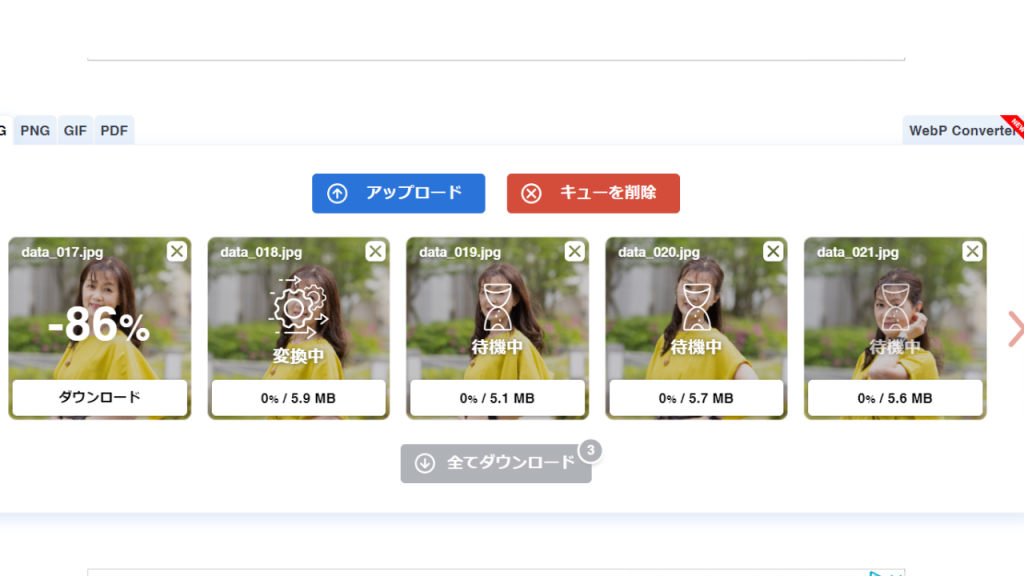Switch to the GIF tab
Screen dimensions: 1024x576
point(75,131)
